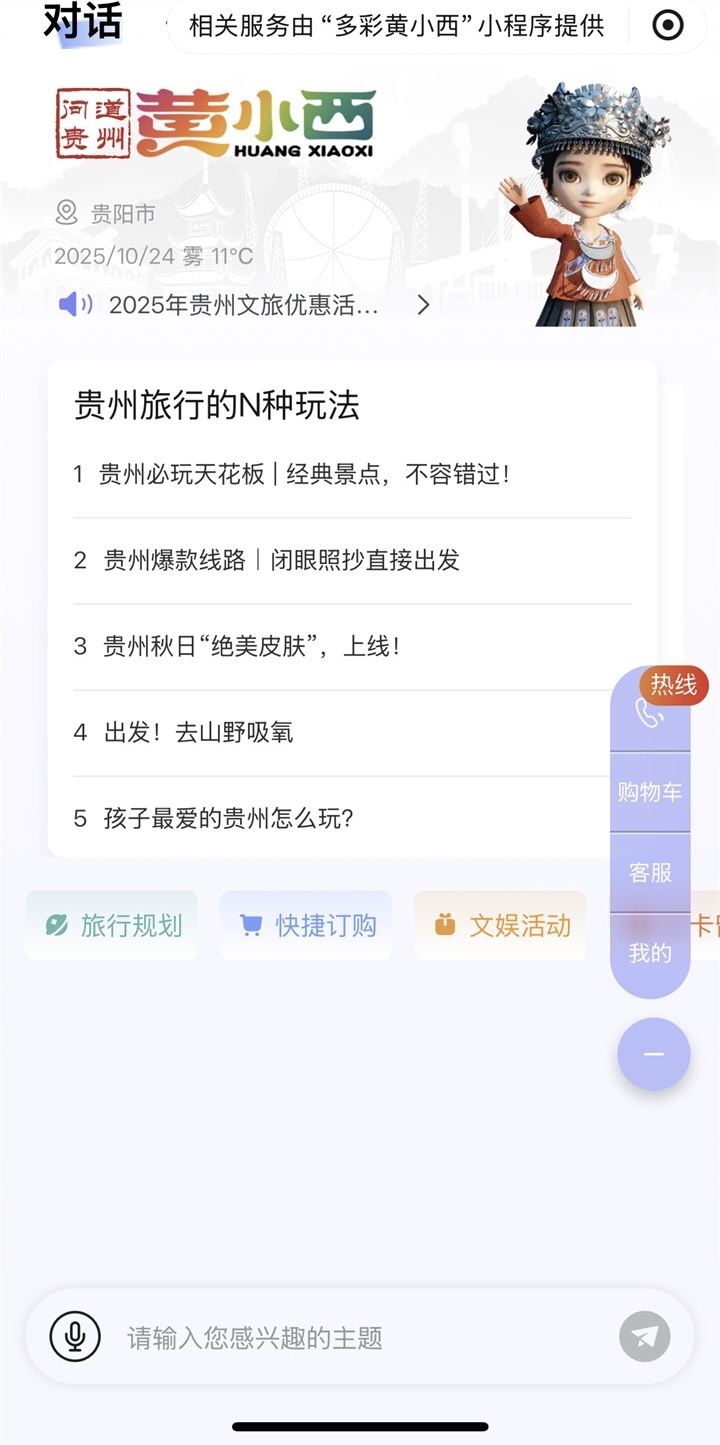Collapse the floating menu with minus button

tap(654, 1054)
